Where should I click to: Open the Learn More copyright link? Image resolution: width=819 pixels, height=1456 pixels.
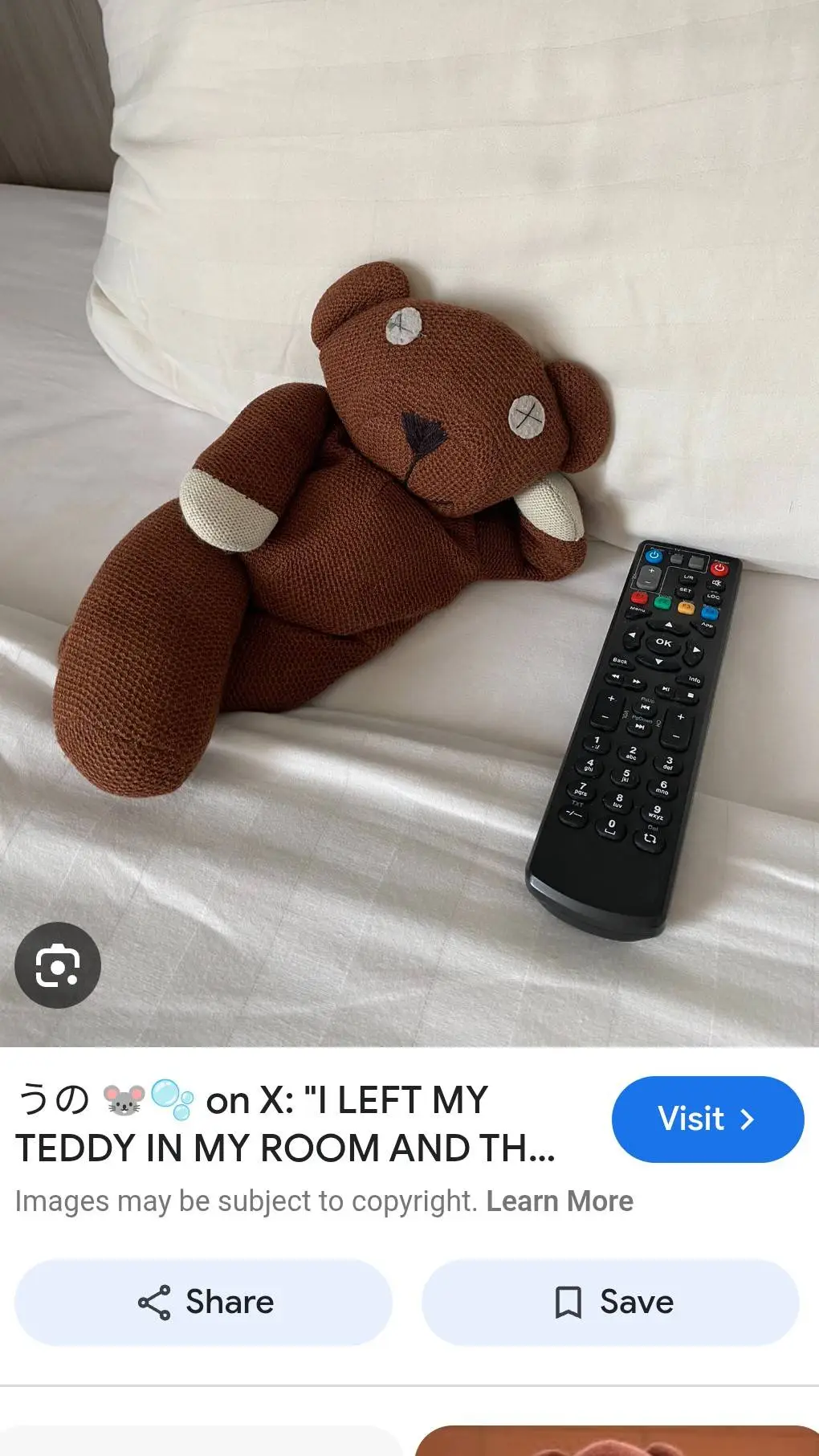click(559, 1201)
